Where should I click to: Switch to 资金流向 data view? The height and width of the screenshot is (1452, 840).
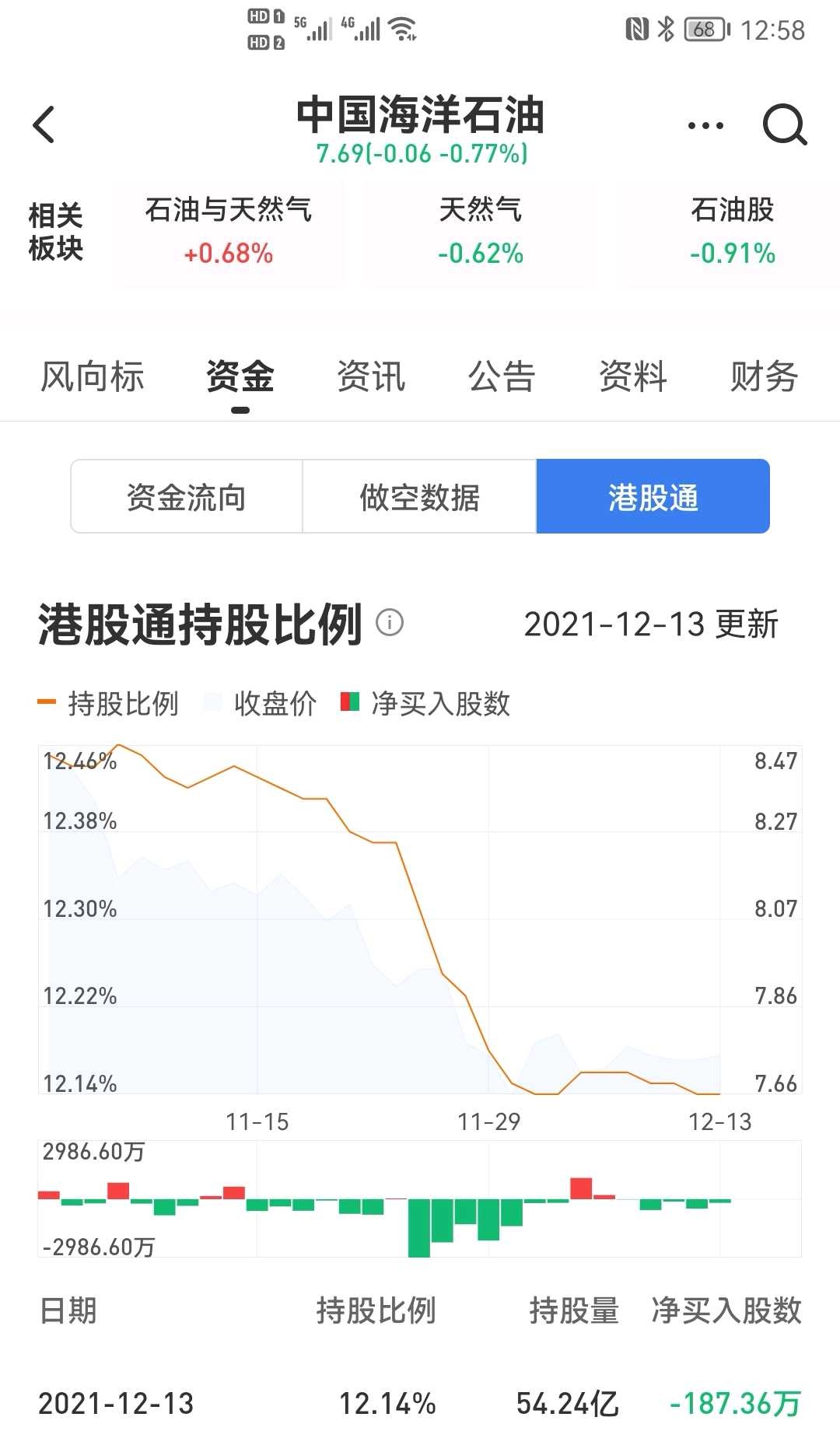(188, 495)
